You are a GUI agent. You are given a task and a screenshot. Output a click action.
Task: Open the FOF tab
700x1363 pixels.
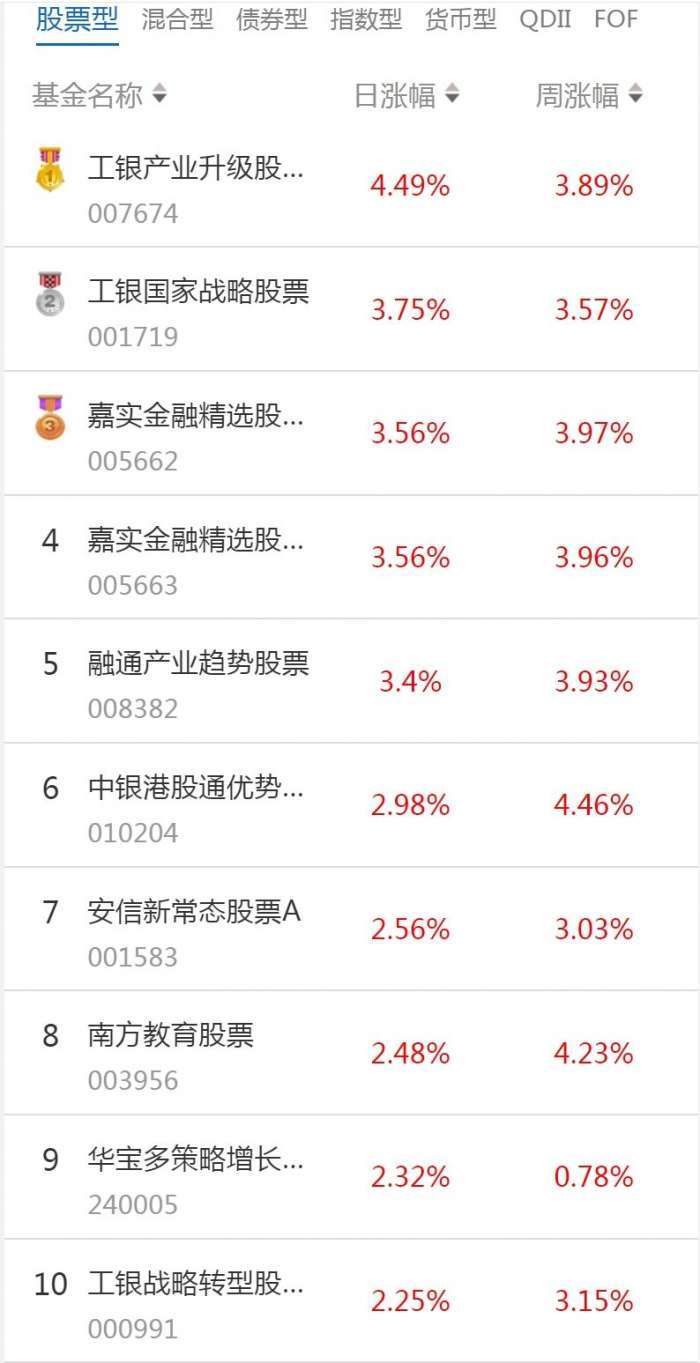[x=615, y=19]
